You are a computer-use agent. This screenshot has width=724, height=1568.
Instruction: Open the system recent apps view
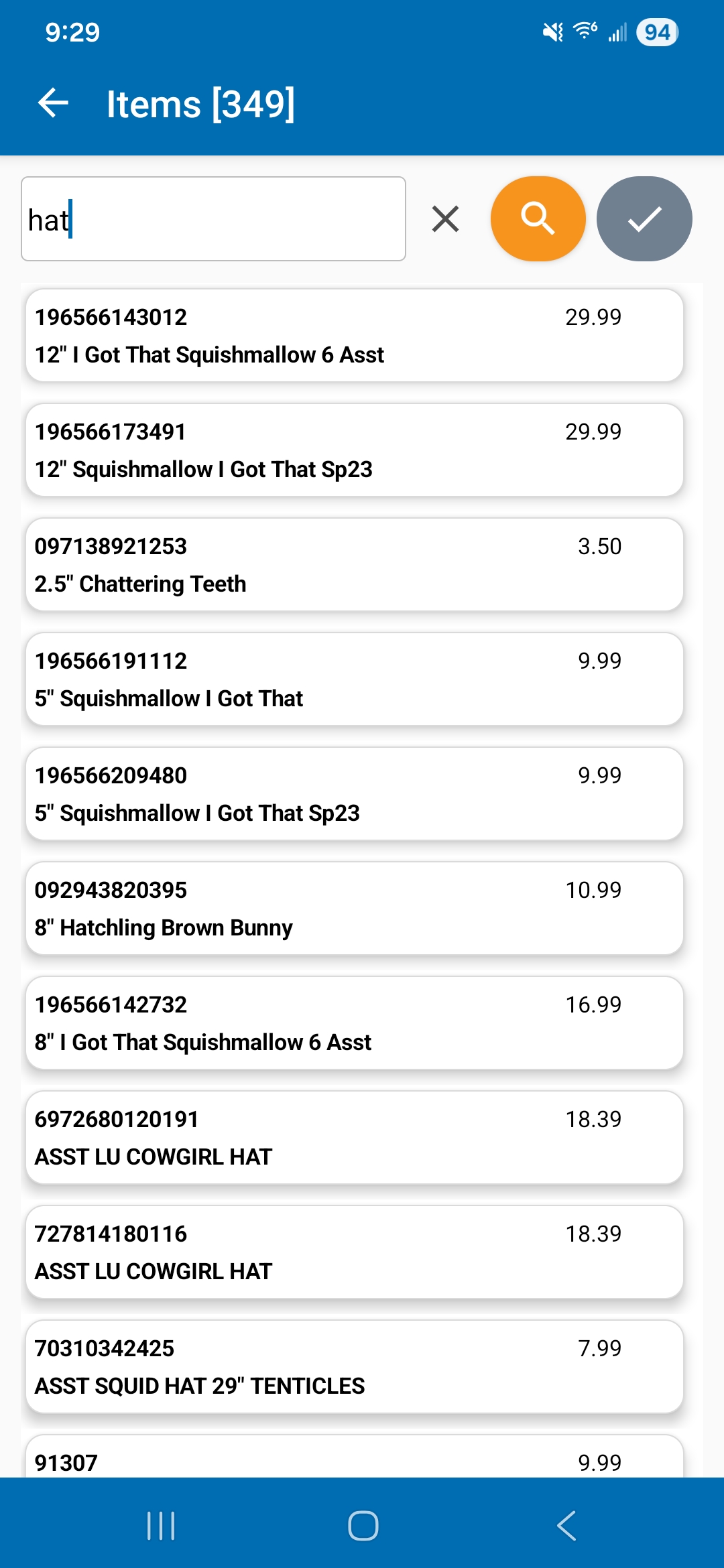(161, 1526)
